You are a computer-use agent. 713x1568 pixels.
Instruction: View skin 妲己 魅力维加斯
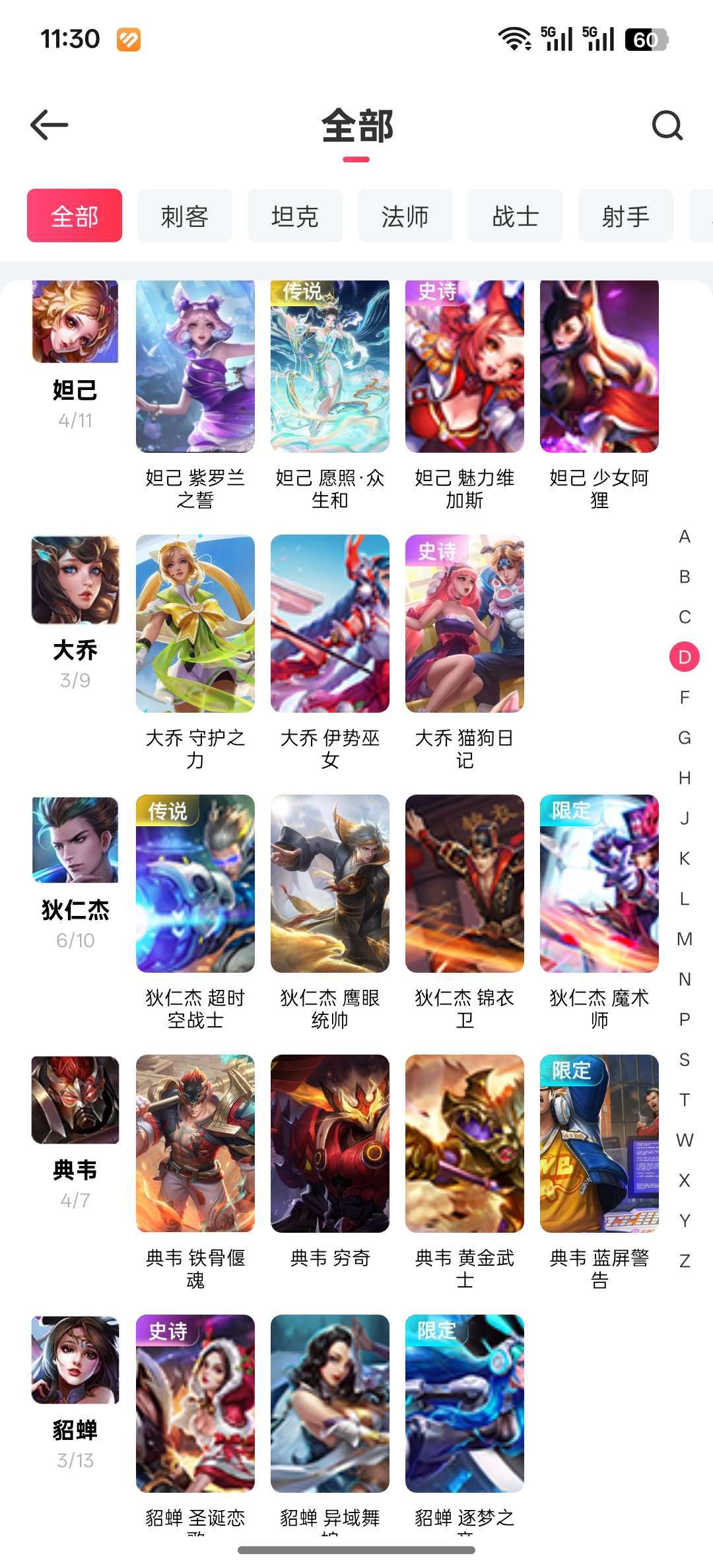coord(465,366)
